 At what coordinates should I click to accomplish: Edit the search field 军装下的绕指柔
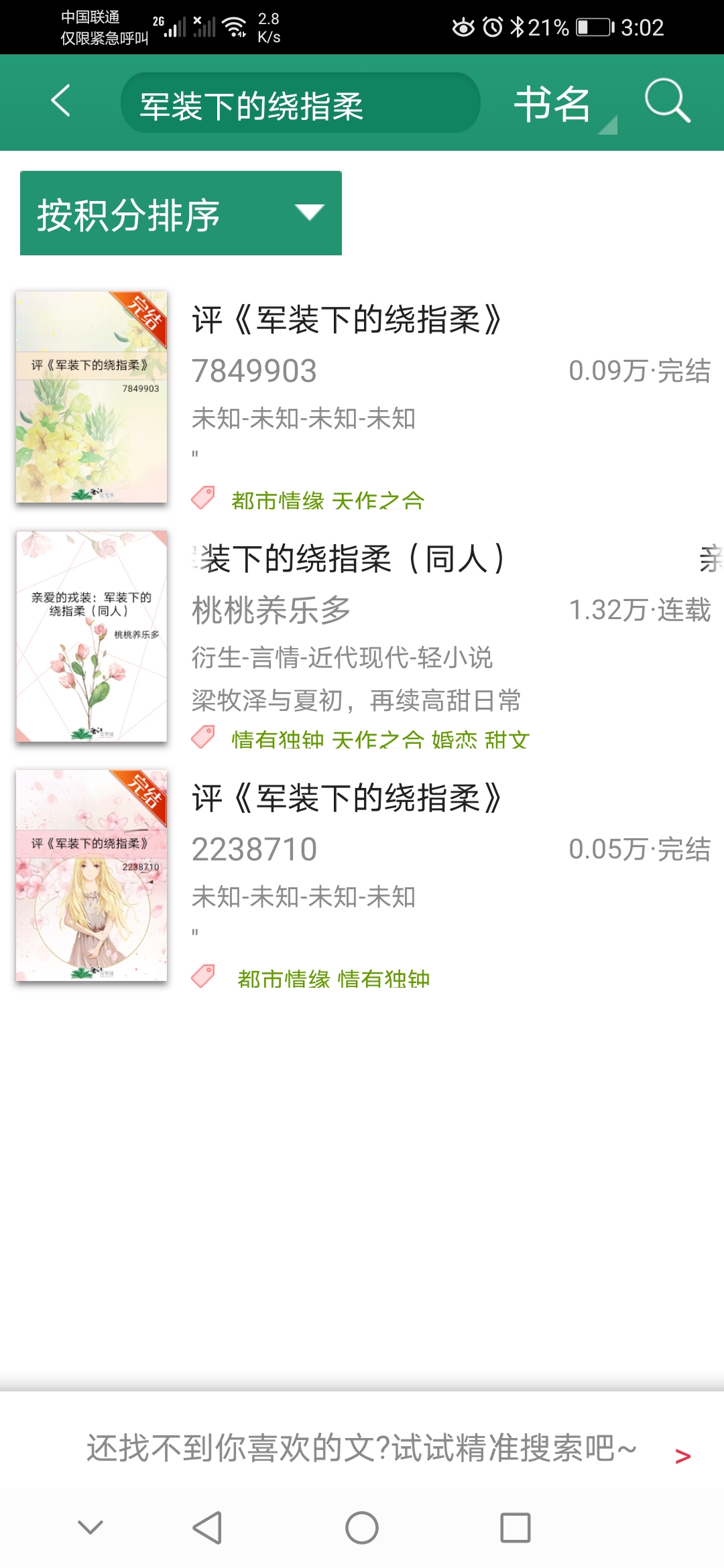point(300,103)
